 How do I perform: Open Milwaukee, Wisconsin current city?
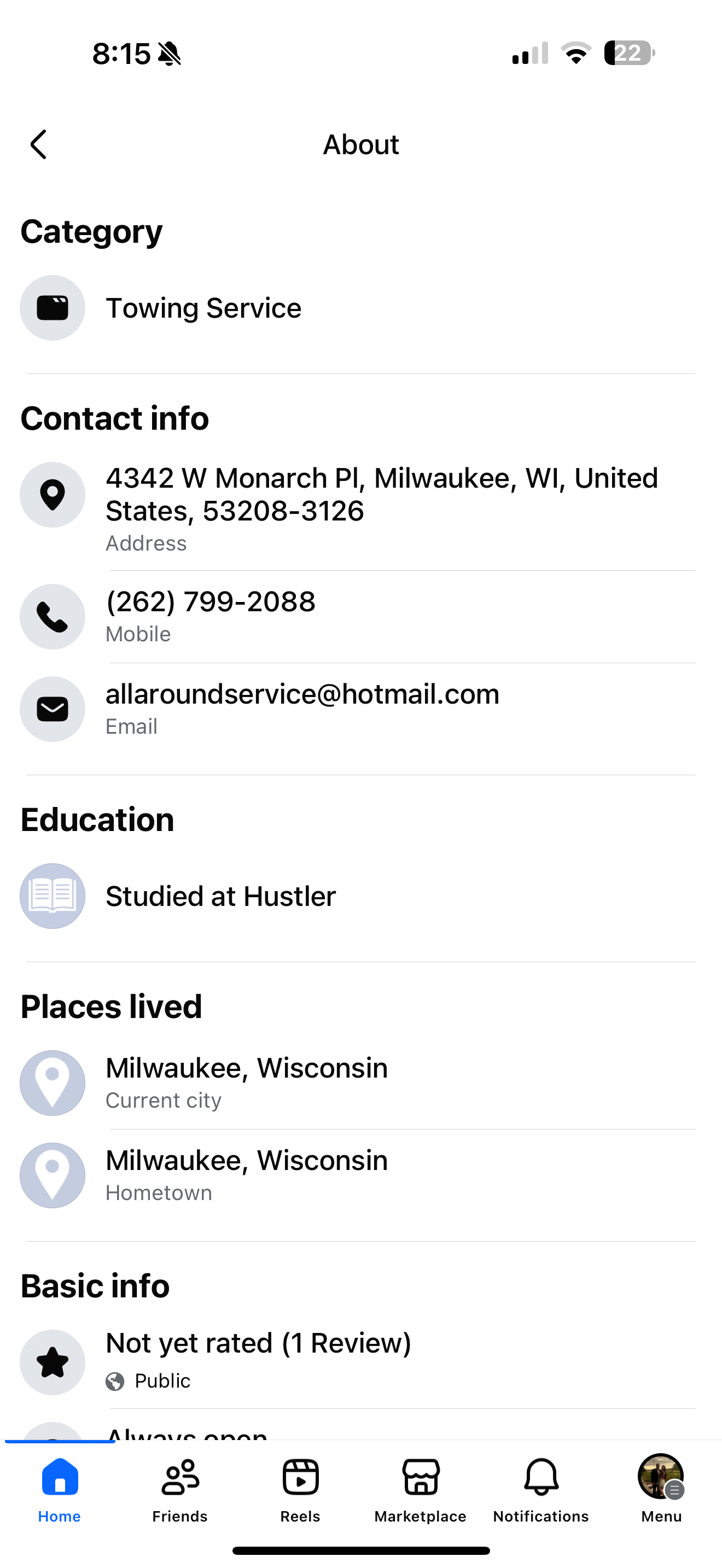tap(247, 1069)
